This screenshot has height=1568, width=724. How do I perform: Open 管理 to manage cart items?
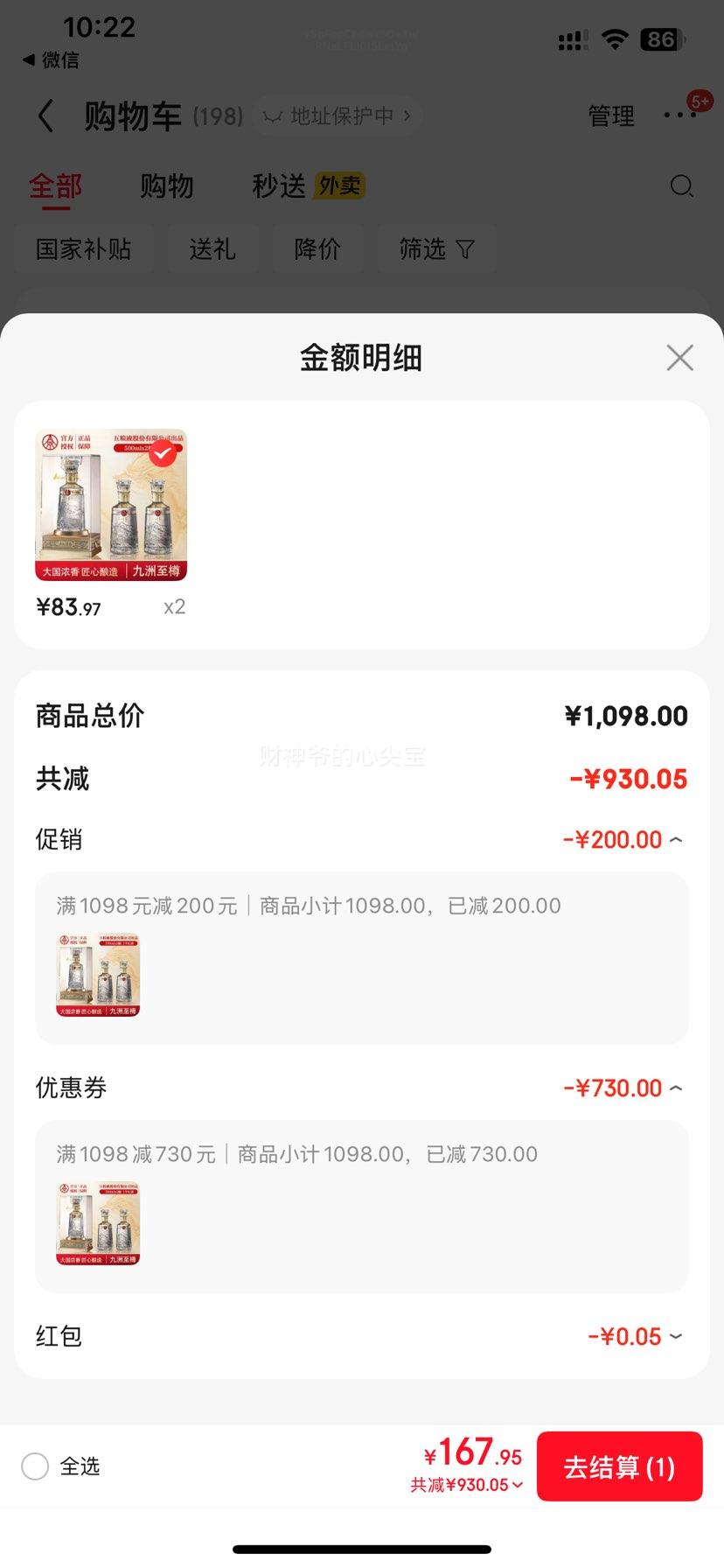(611, 115)
